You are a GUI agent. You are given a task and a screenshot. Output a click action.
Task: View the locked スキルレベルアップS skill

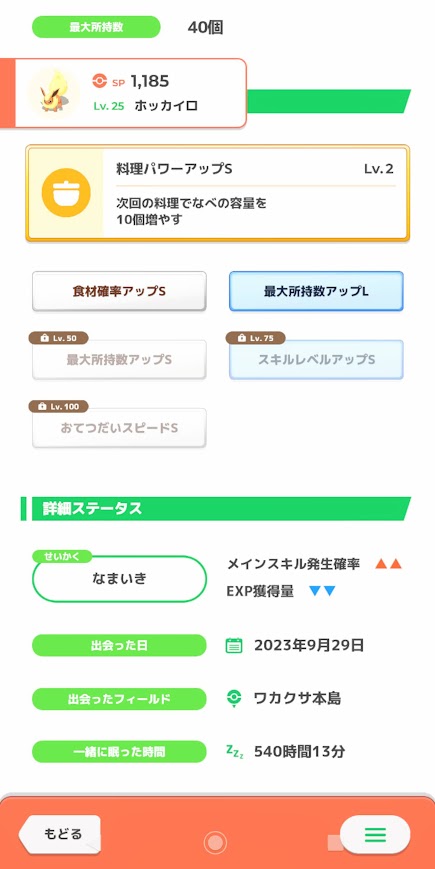pyautogui.click(x=316, y=359)
